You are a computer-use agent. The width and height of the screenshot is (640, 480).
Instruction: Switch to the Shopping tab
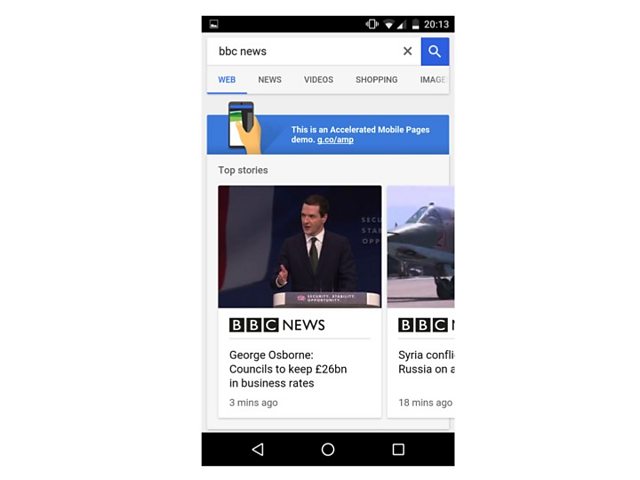[376, 80]
